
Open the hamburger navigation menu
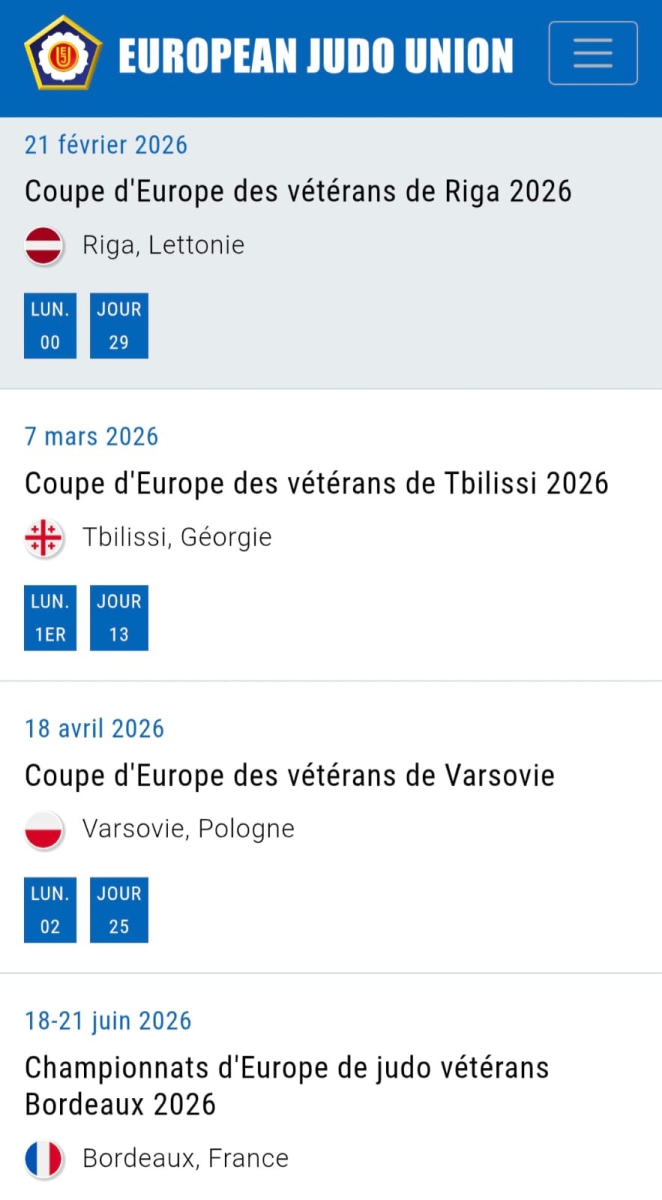click(592, 53)
